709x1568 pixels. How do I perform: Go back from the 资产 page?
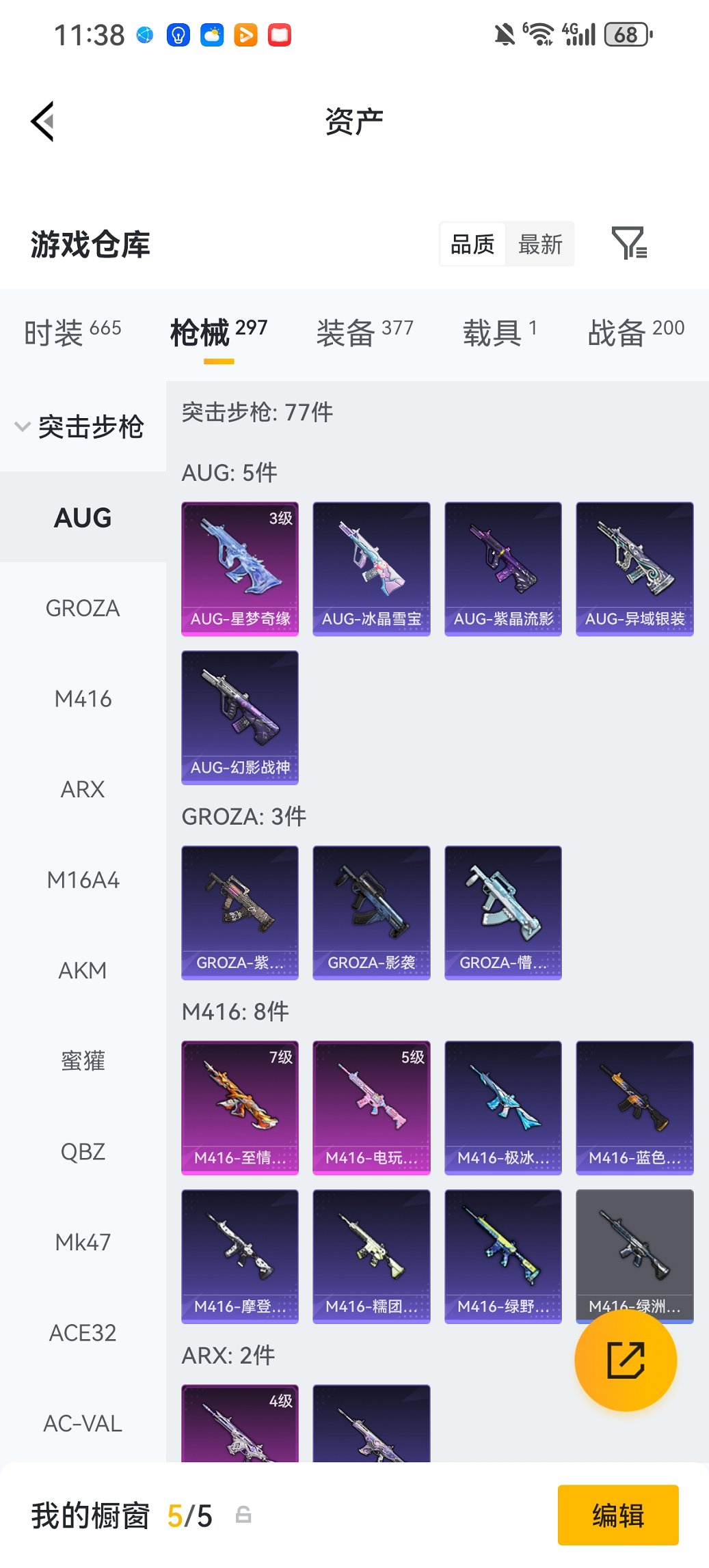click(x=42, y=122)
